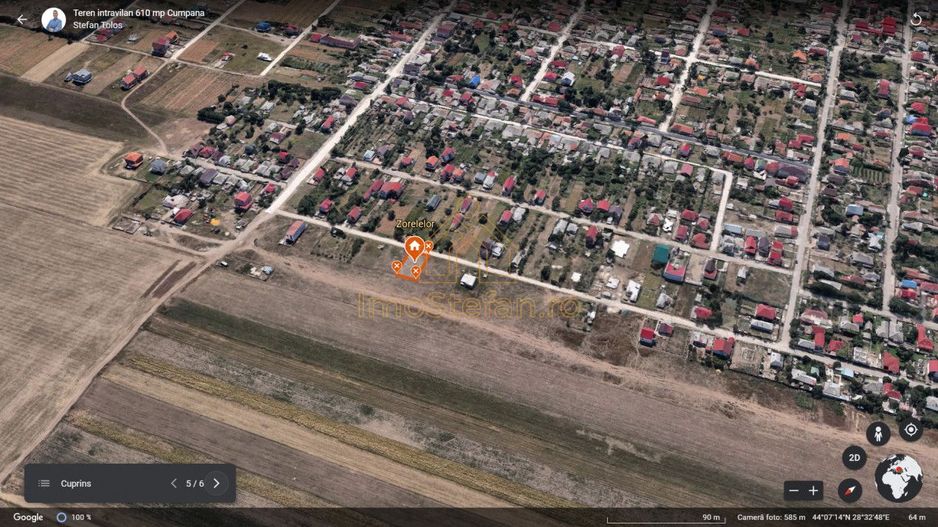Tap the Zorelelor place marker
Screen dimensions: 938x527
coord(413,247)
